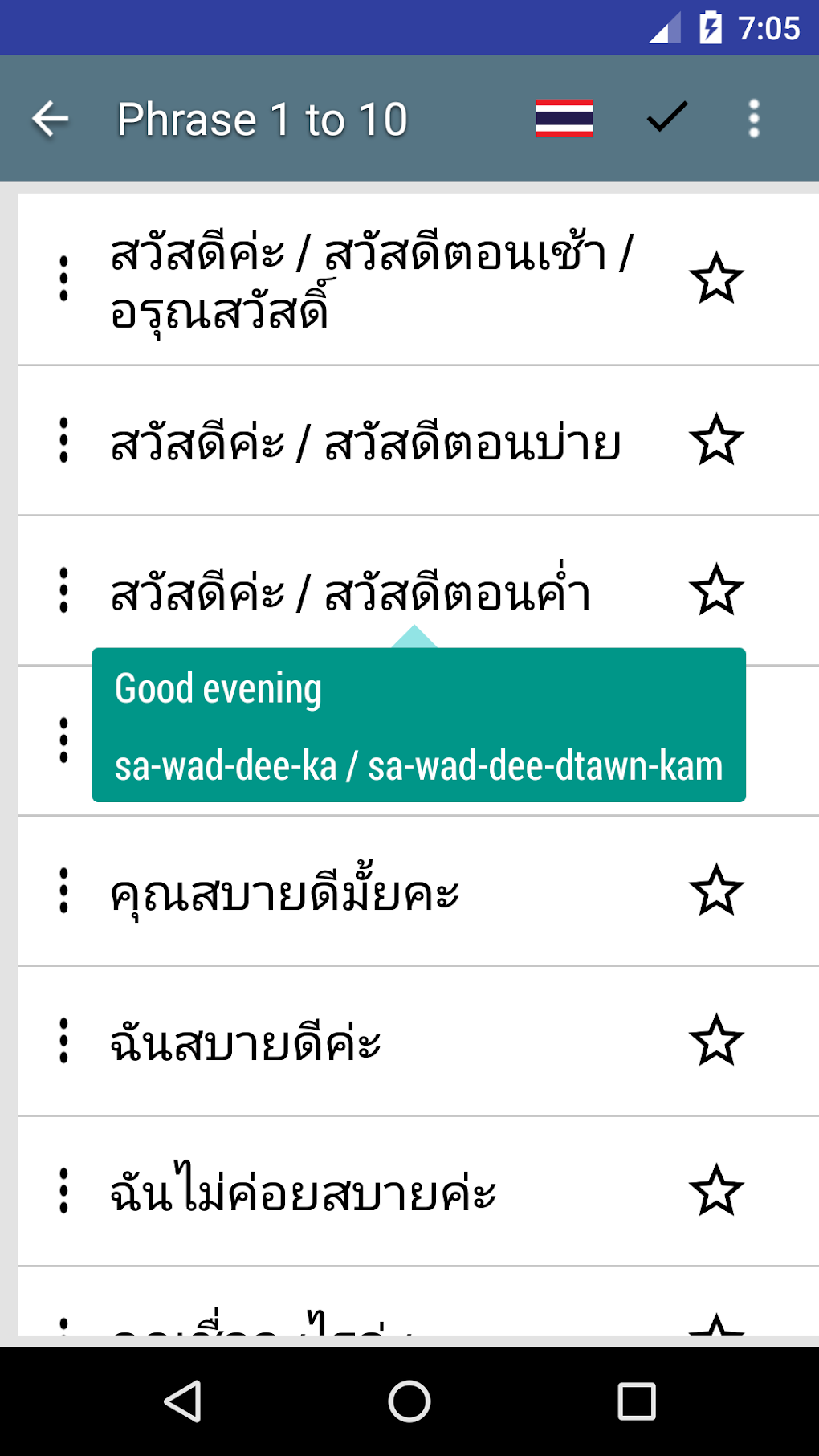The image size is (819, 1456).
Task: Star the phrase ฉันไม่ค่อยสบายค่ะ
Action: 716,1191
